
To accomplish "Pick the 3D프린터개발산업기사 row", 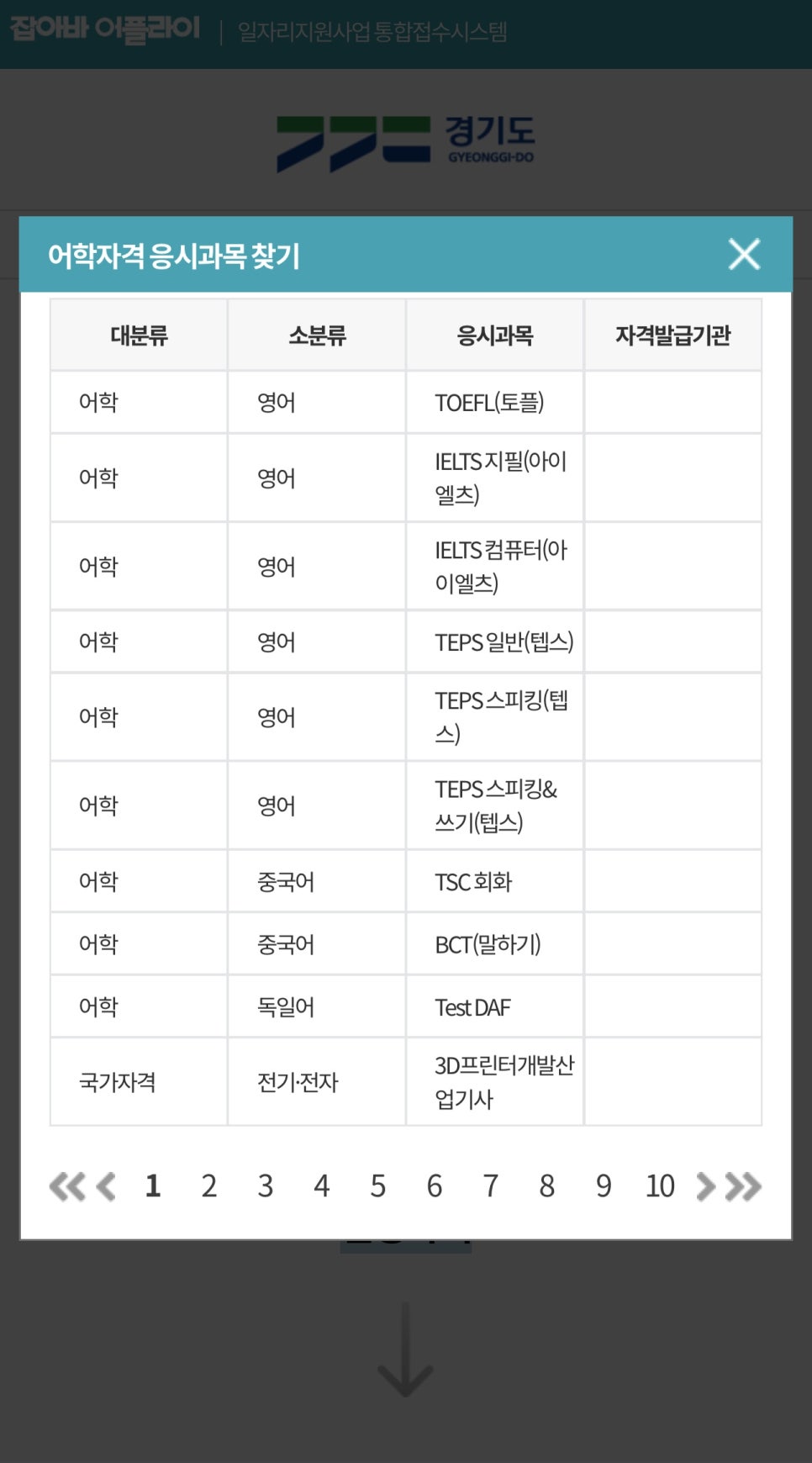I will tap(406, 1082).
